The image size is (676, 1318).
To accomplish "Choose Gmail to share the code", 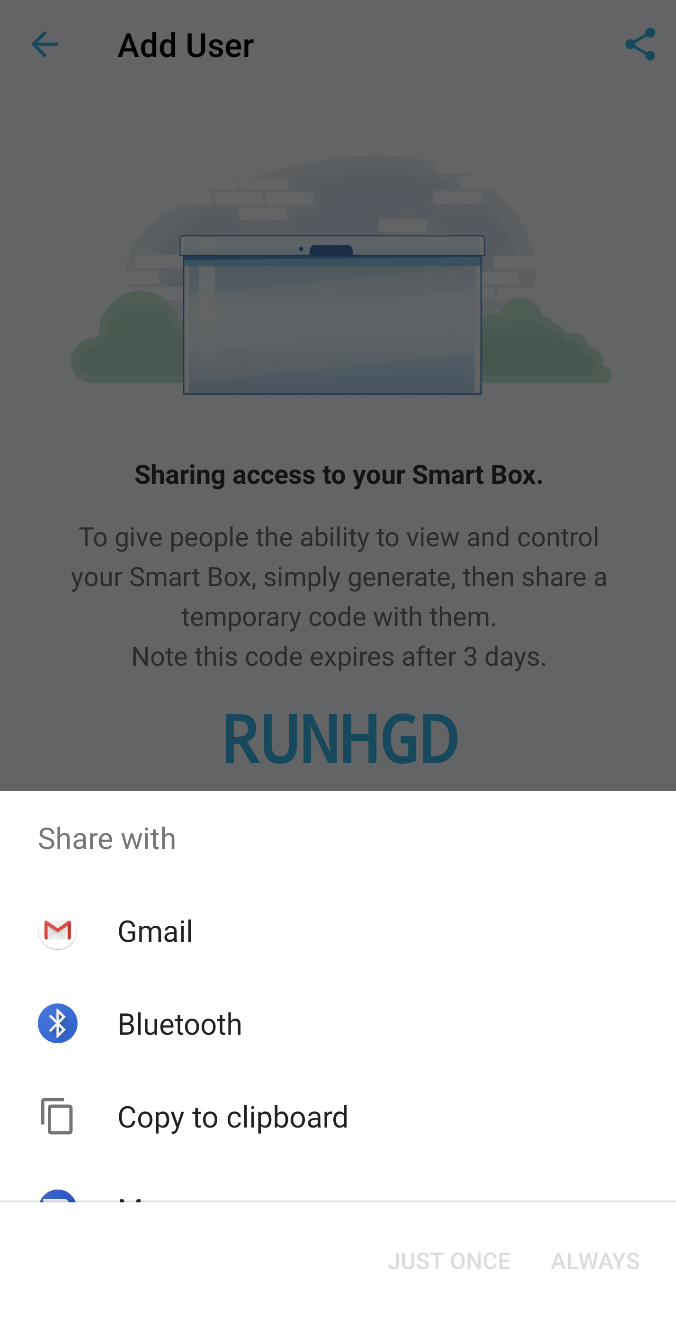I will tap(338, 931).
